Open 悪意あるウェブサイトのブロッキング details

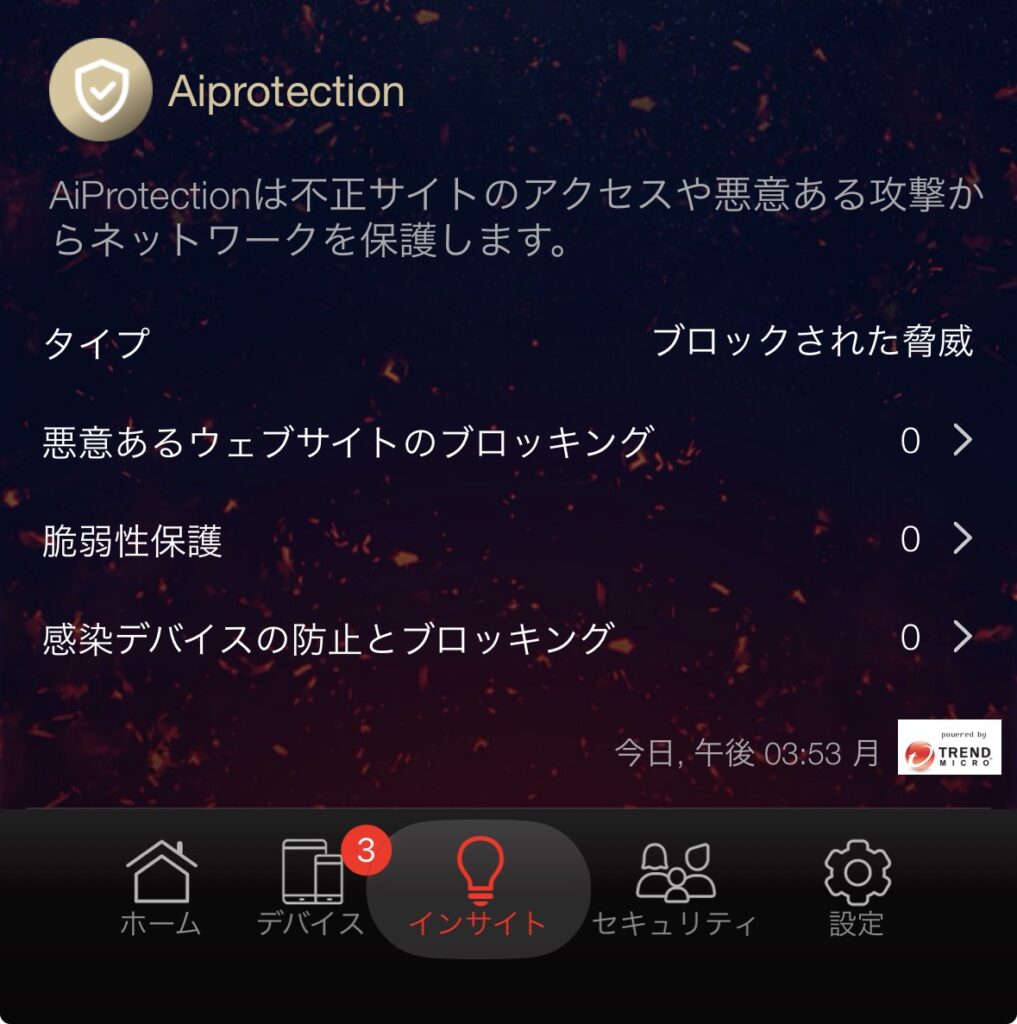point(508,441)
